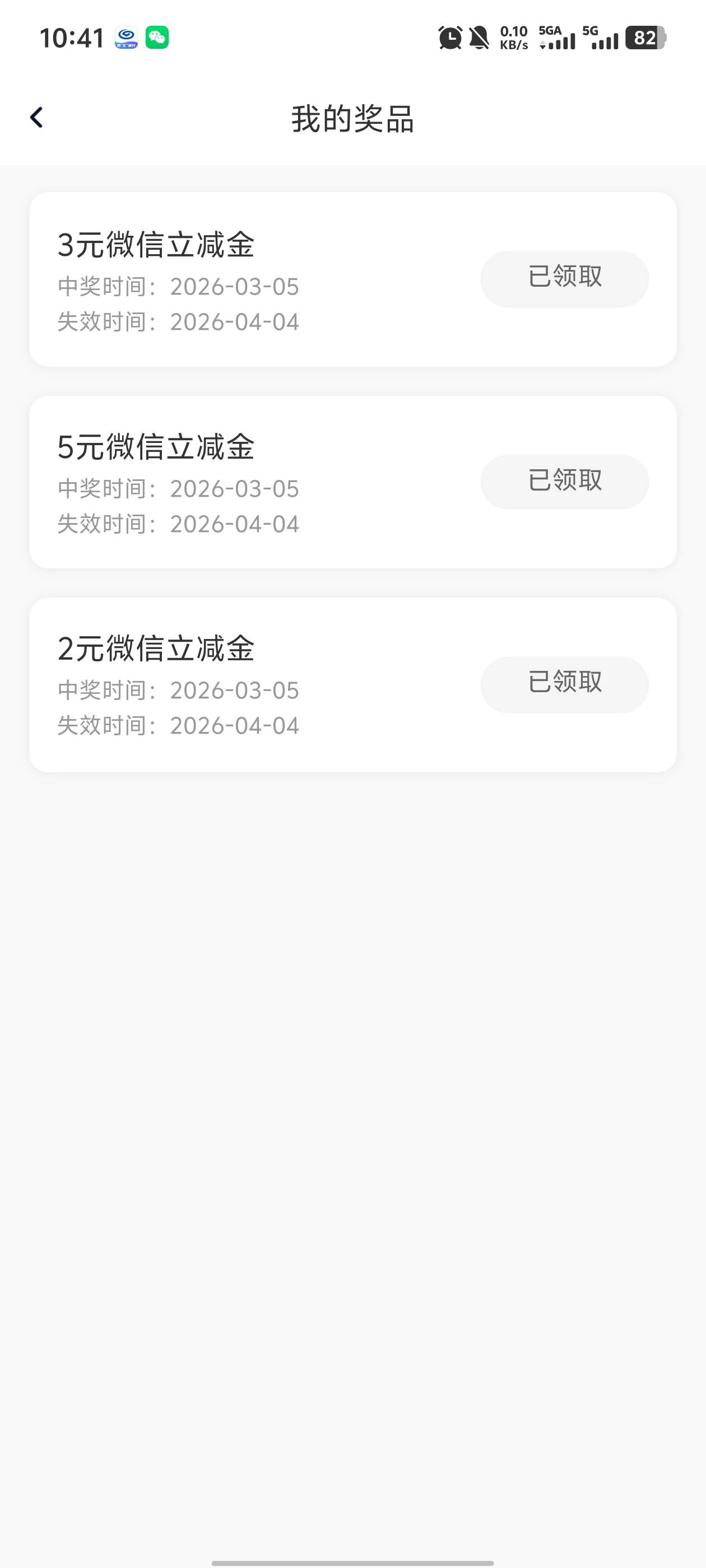This screenshot has height=1568, width=706.
Task: Tap 已领取 button for 2元微信立减金
Action: point(564,684)
